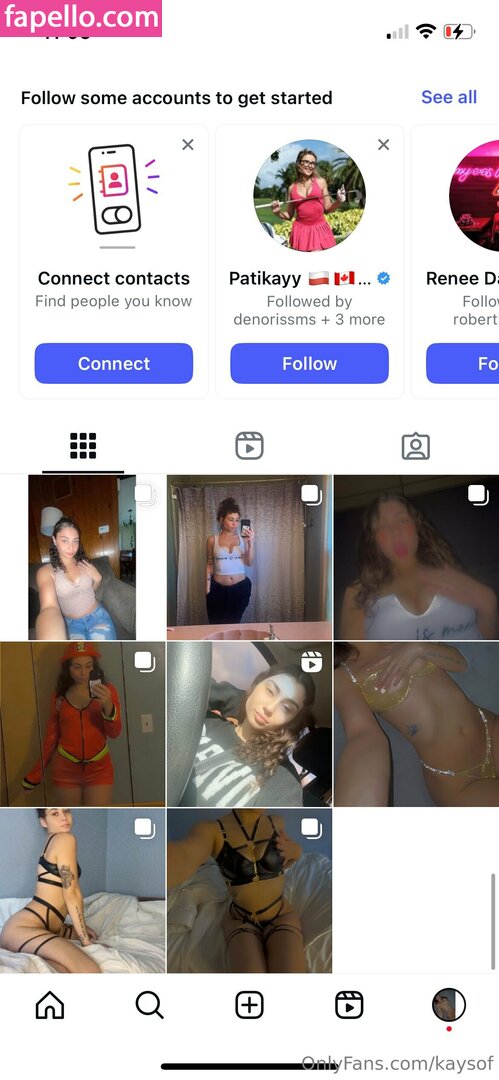Go to the Home feed
Screen dimensions: 499x1080
pos(50,1006)
